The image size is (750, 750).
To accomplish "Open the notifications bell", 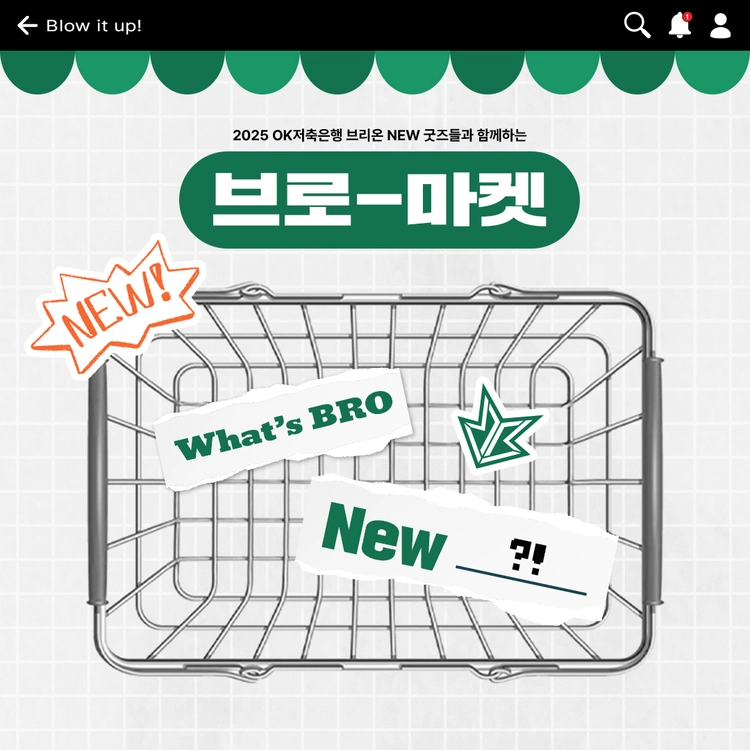I will point(680,25).
